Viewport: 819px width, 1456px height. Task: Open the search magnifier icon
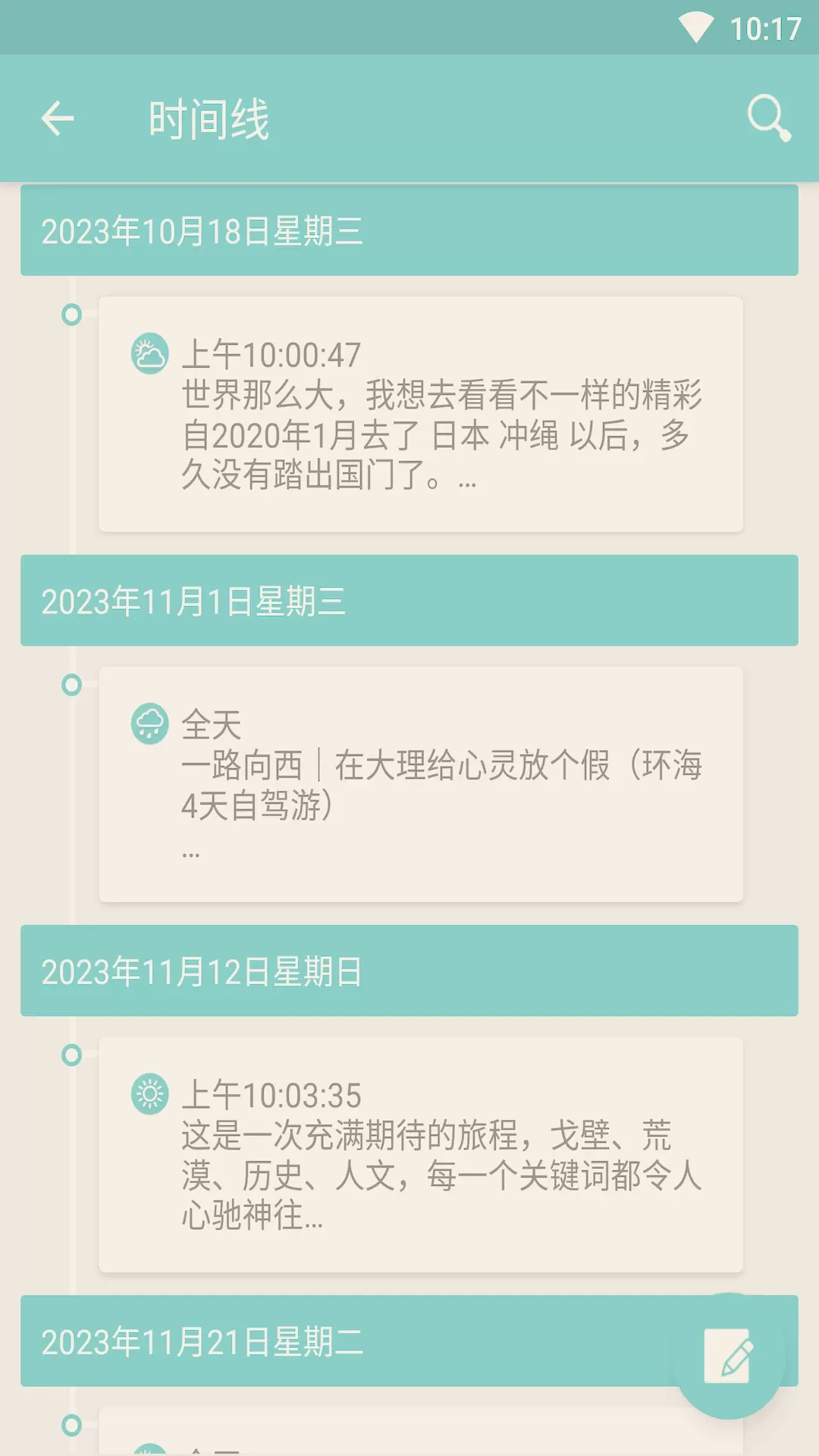(769, 118)
